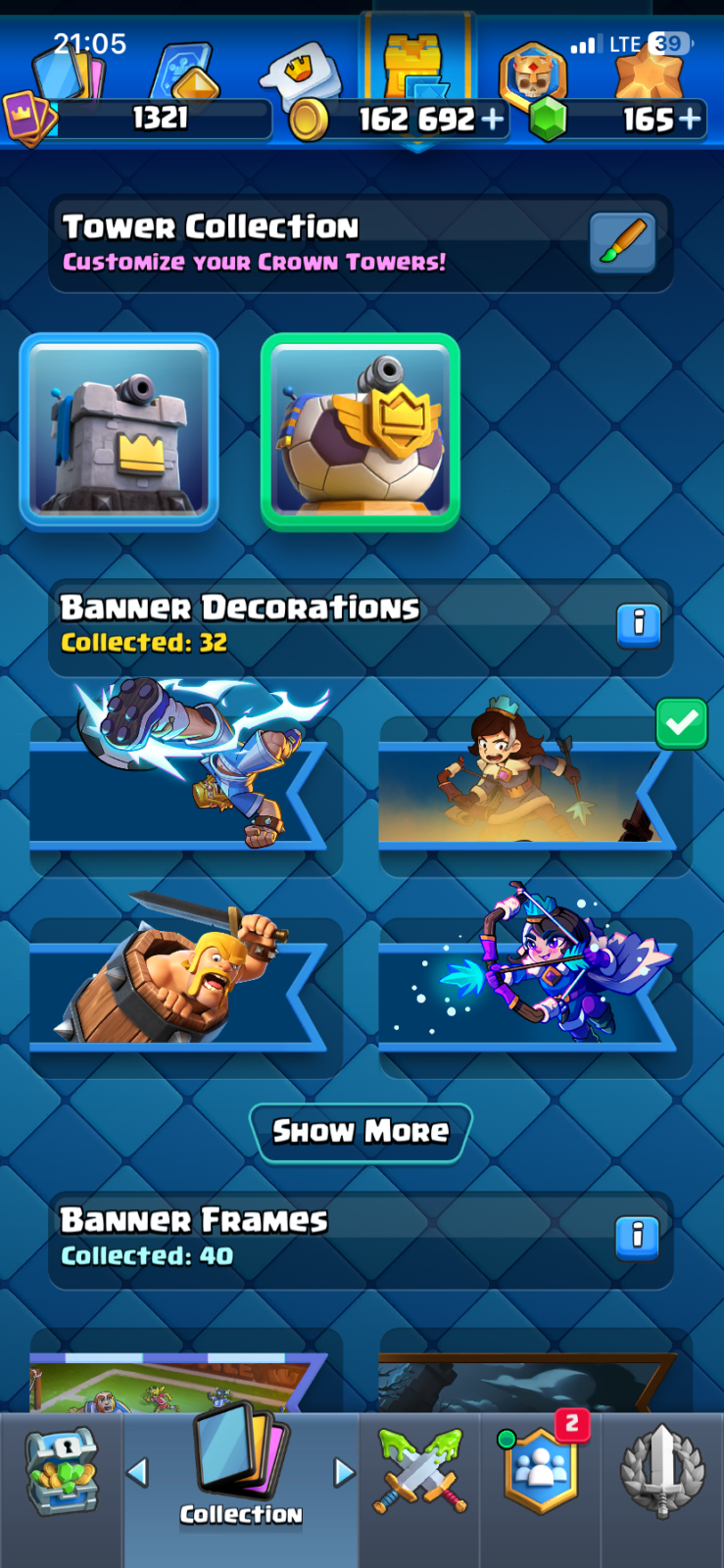Add gold with the plus next to 162 692
The width and height of the screenshot is (724, 1568).
493,120
